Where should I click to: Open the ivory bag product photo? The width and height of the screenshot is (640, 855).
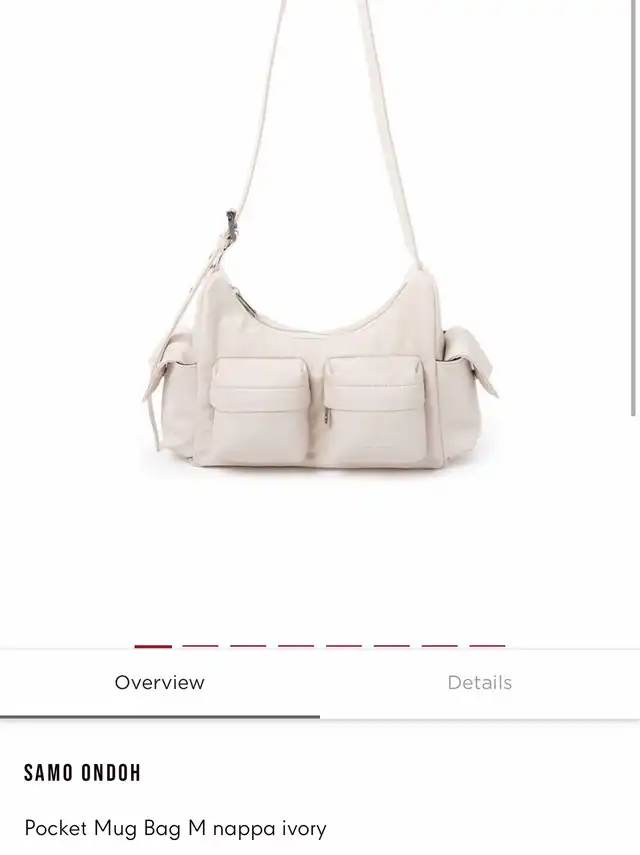320,330
